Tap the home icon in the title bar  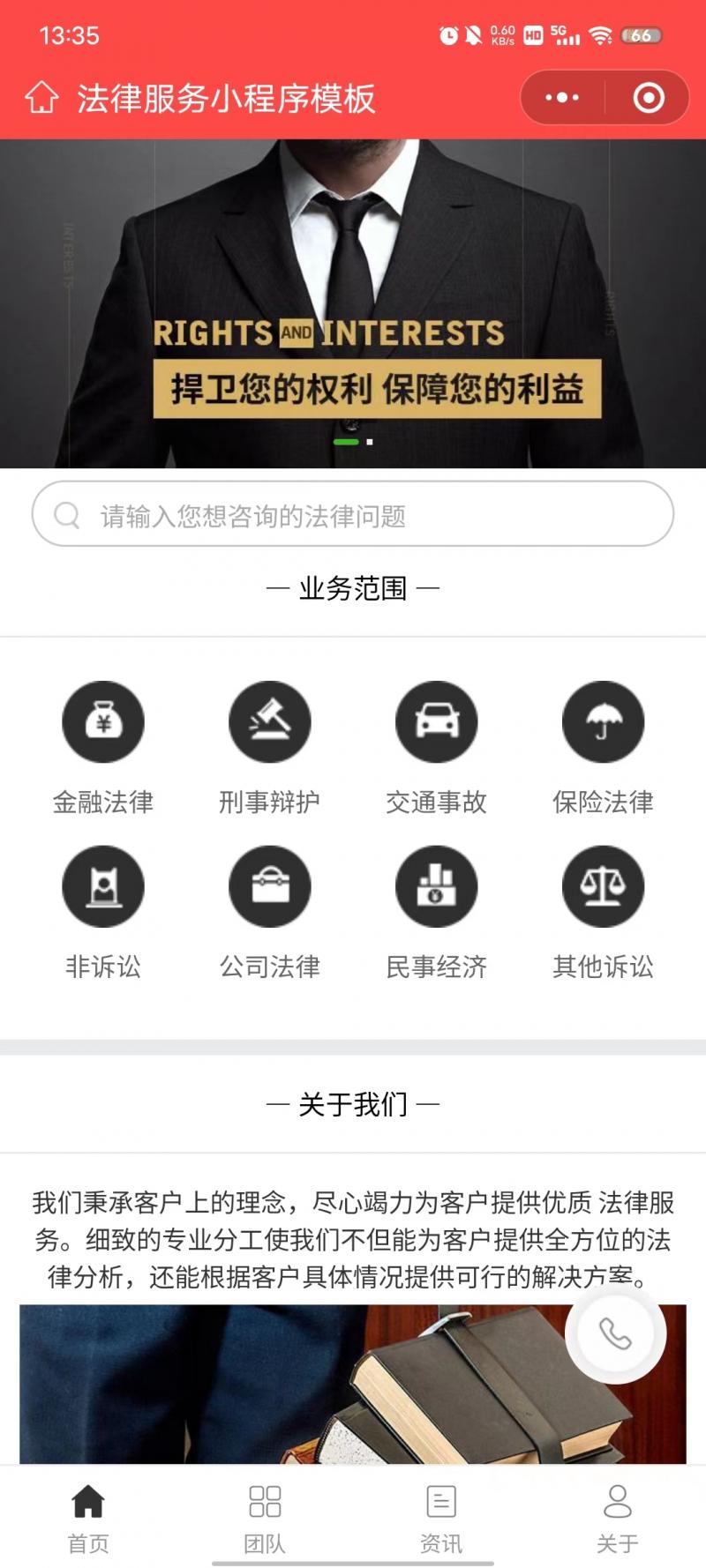(x=41, y=98)
